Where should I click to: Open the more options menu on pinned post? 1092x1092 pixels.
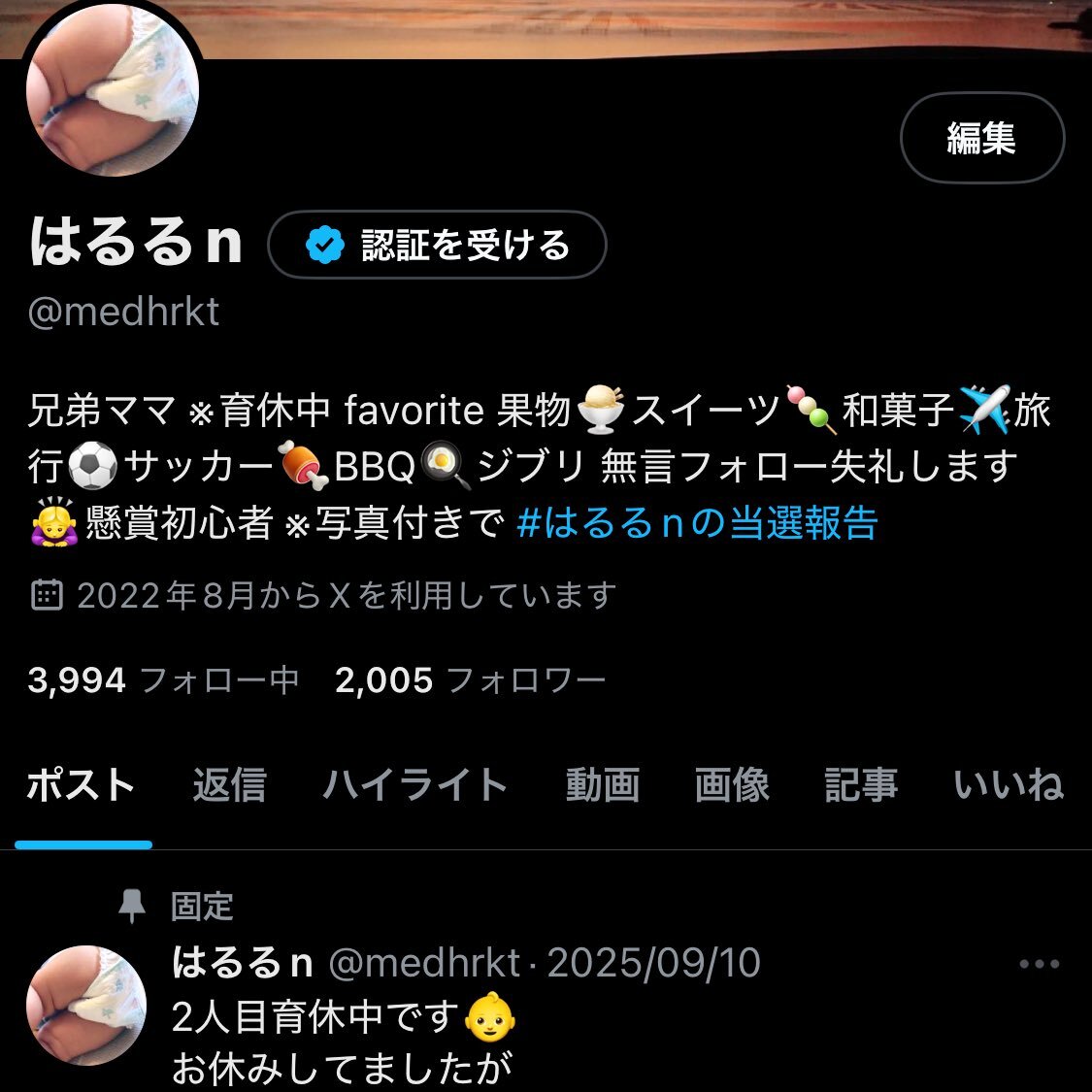tap(1039, 965)
